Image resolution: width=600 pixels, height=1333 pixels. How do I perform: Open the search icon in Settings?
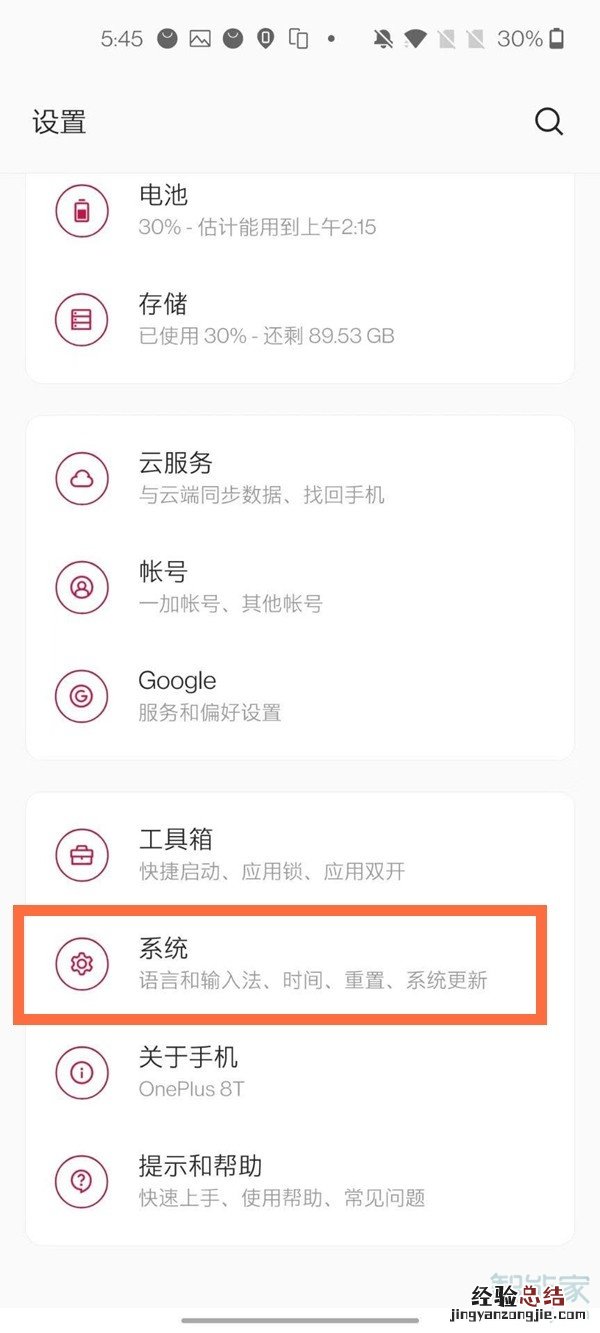(x=549, y=122)
